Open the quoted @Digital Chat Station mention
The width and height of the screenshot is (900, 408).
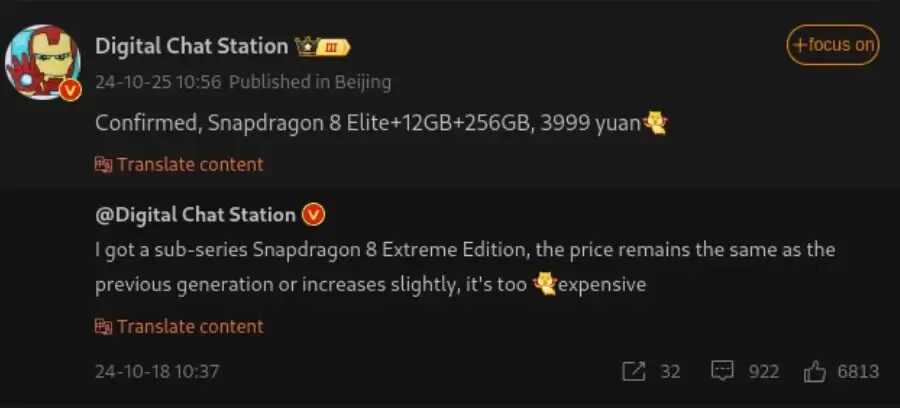point(195,214)
